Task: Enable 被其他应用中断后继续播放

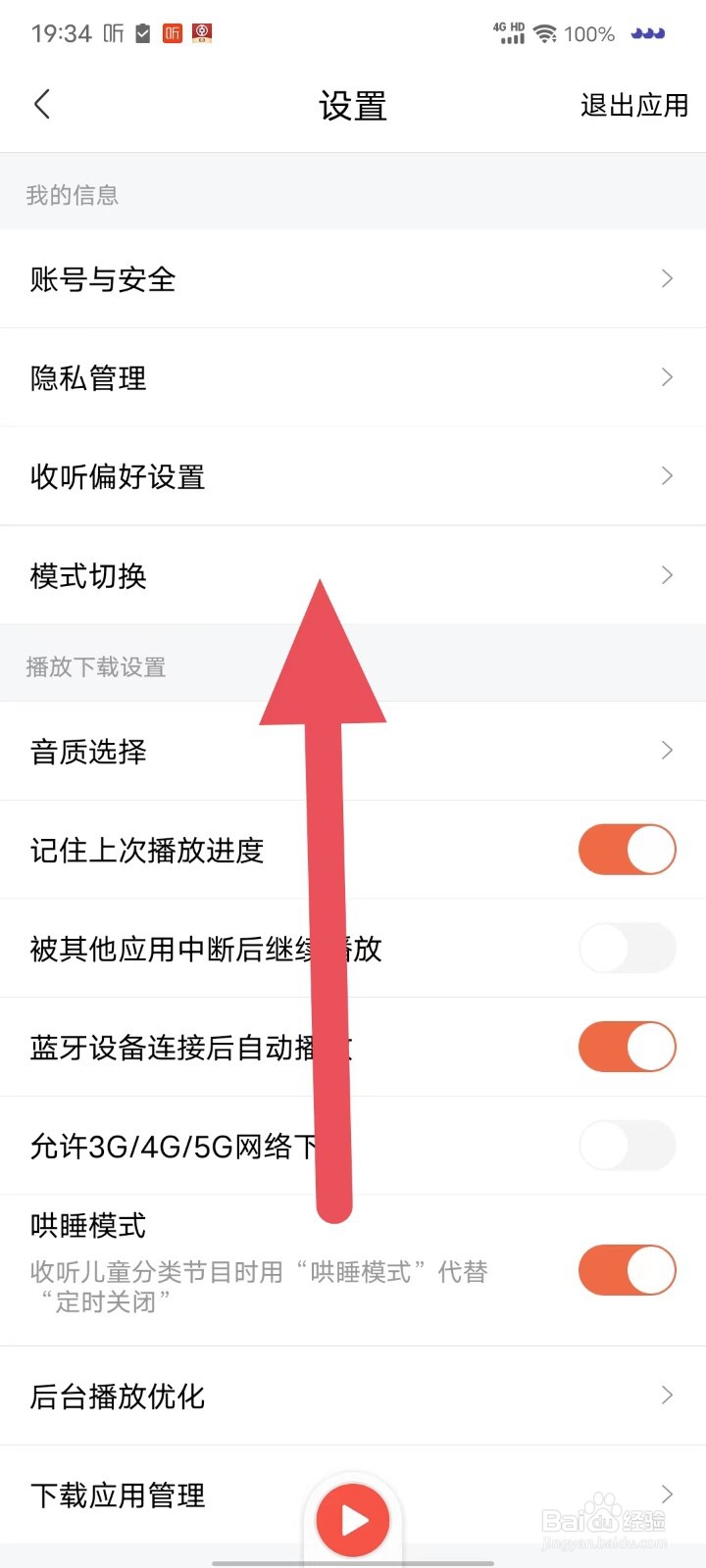Action: (627, 949)
